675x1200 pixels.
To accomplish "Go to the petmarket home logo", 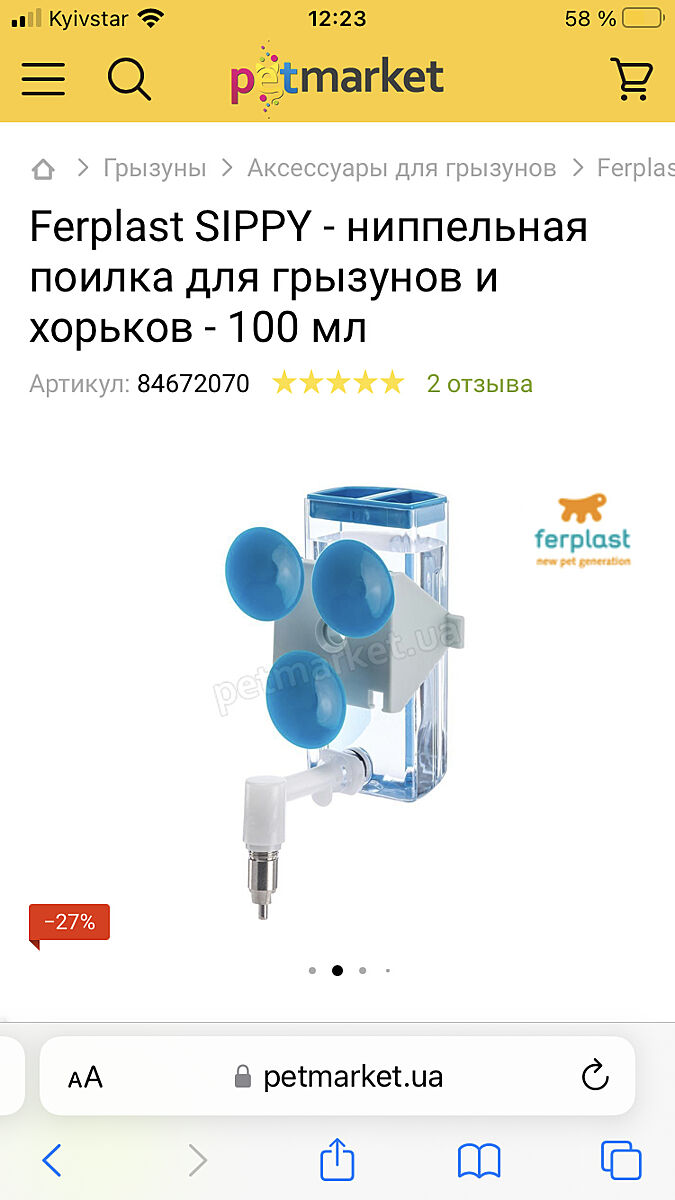I will (x=336, y=77).
